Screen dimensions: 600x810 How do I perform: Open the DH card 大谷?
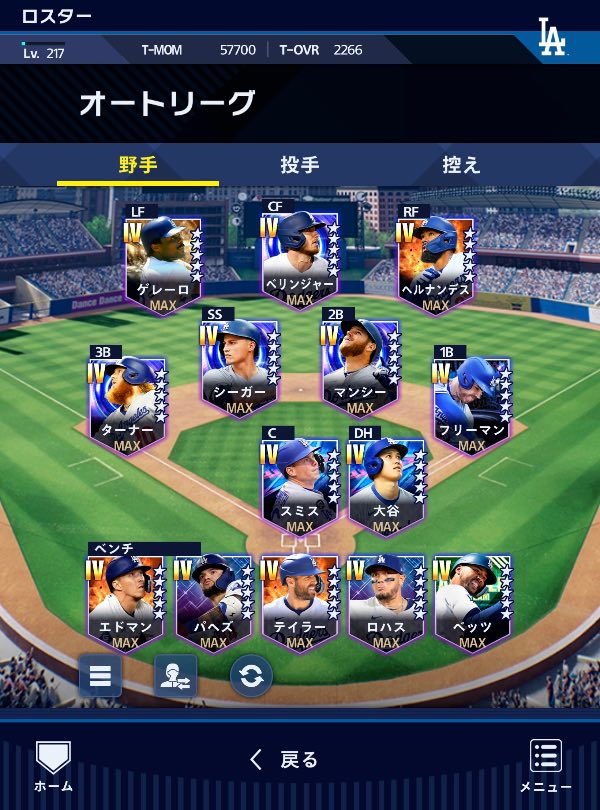click(386, 484)
